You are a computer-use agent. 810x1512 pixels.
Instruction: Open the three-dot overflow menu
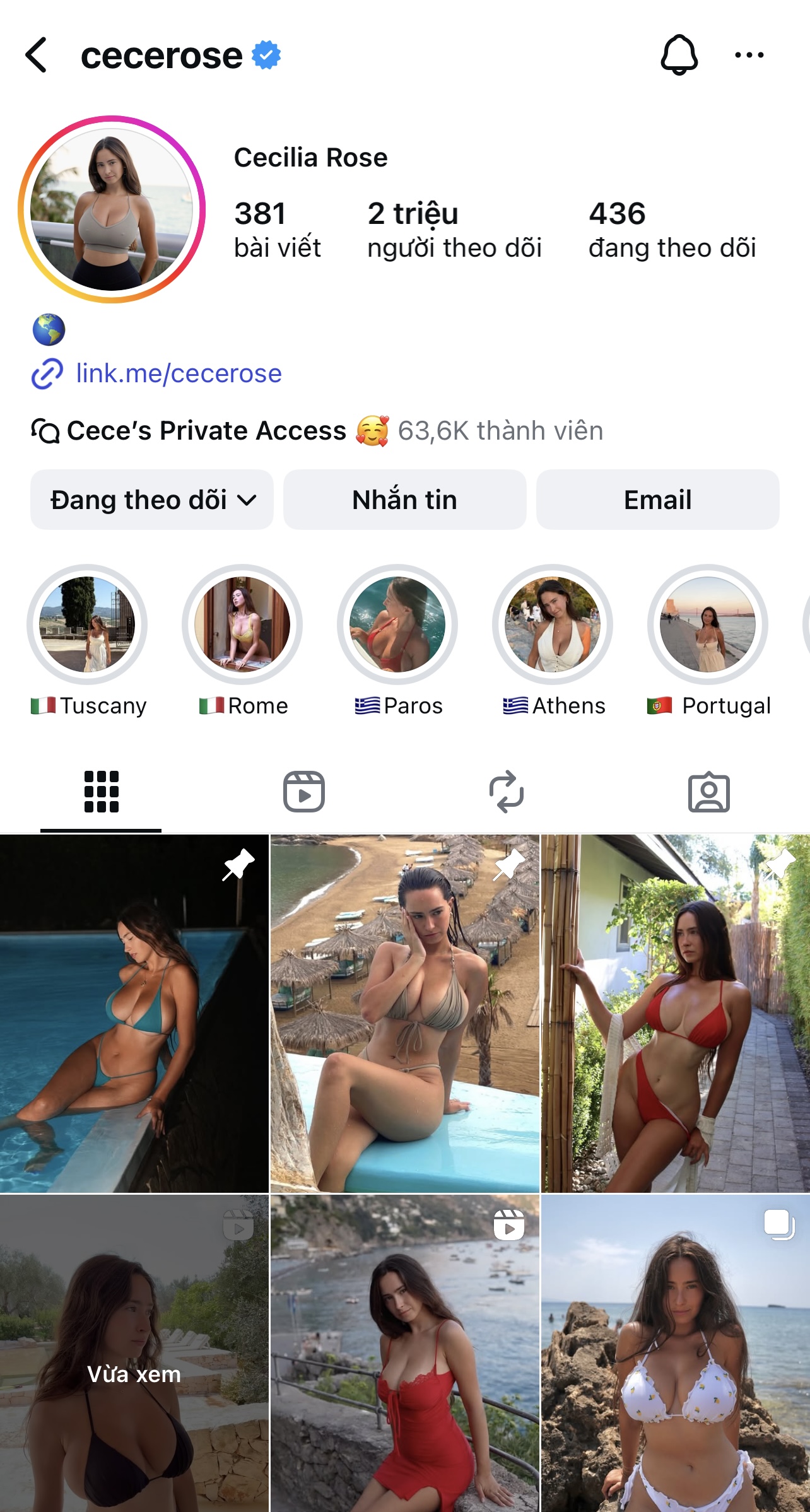click(749, 55)
